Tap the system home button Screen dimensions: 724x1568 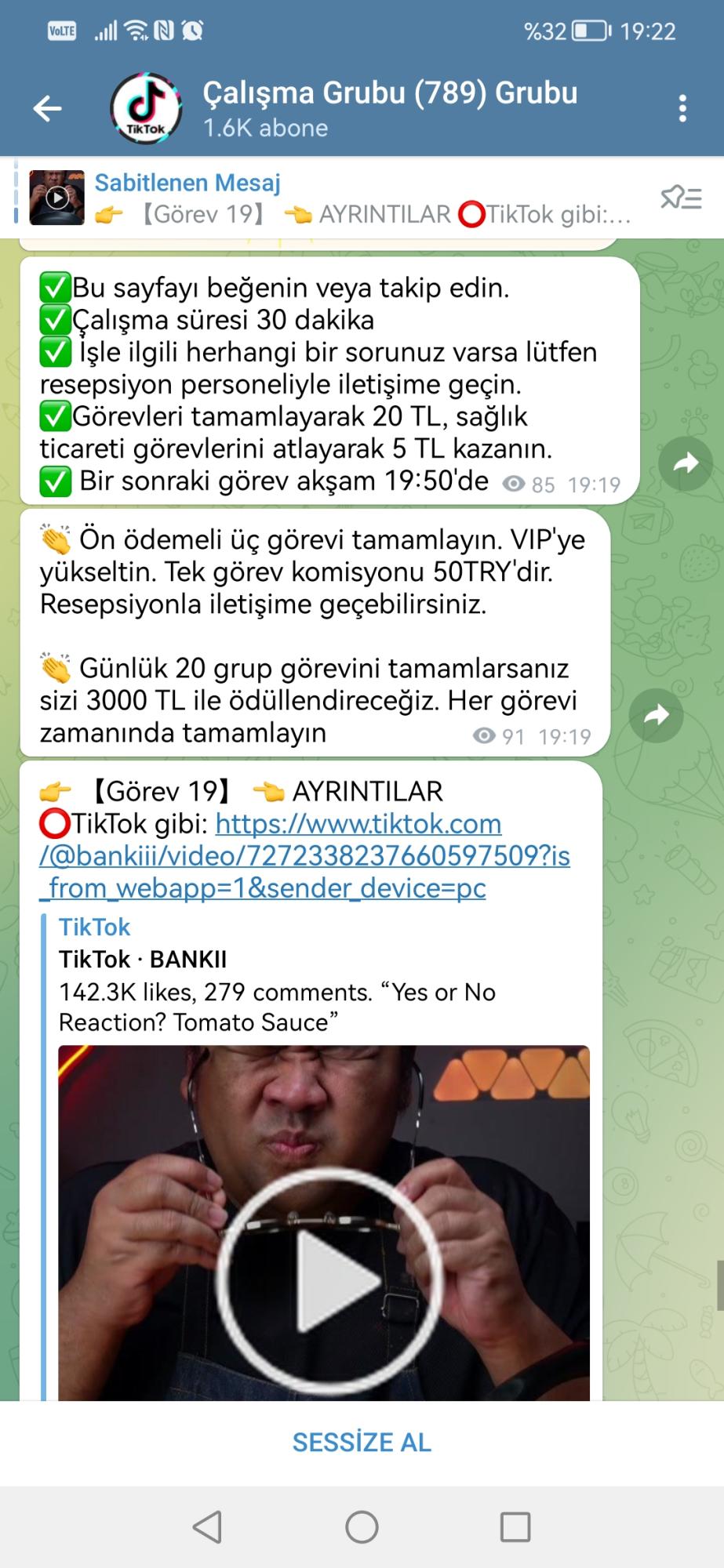coord(362,1527)
